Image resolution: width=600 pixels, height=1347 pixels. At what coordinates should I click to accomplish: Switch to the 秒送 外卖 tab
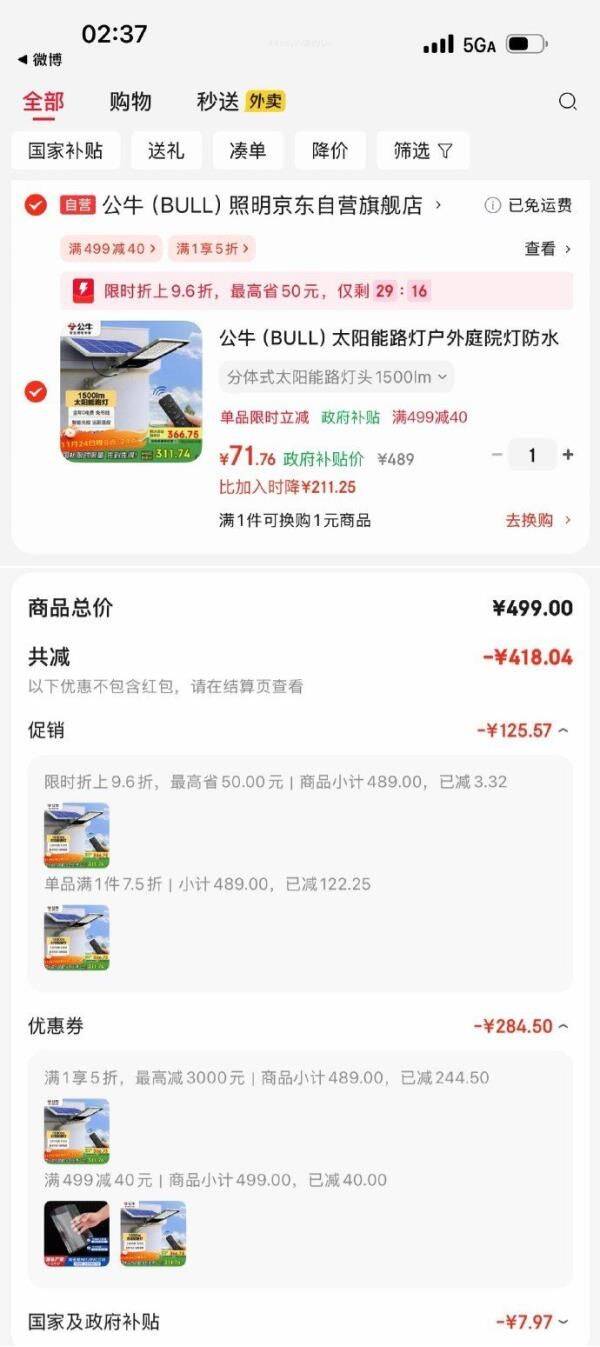pyautogui.click(x=240, y=101)
